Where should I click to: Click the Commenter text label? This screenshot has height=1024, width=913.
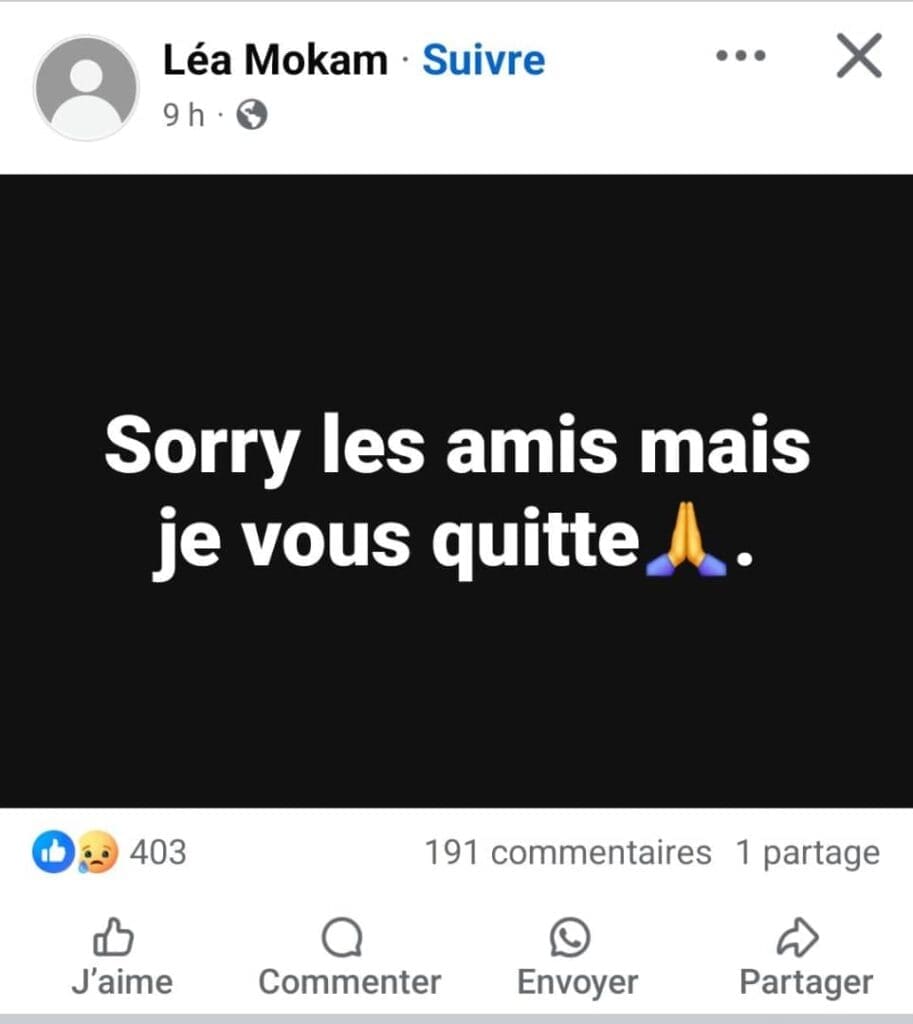pyautogui.click(x=348, y=981)
